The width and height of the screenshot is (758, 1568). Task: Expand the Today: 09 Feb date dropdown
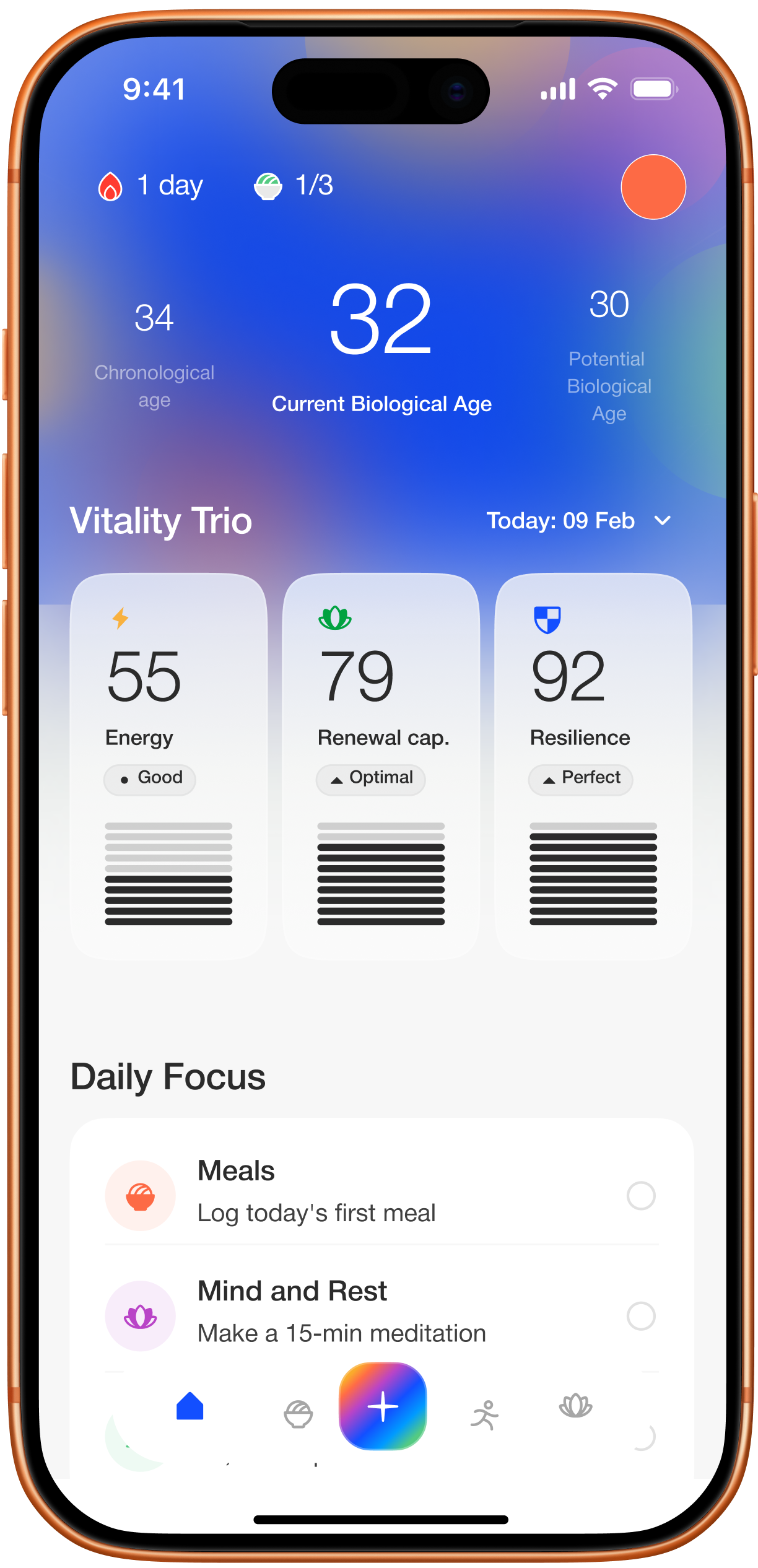point(578,521)
